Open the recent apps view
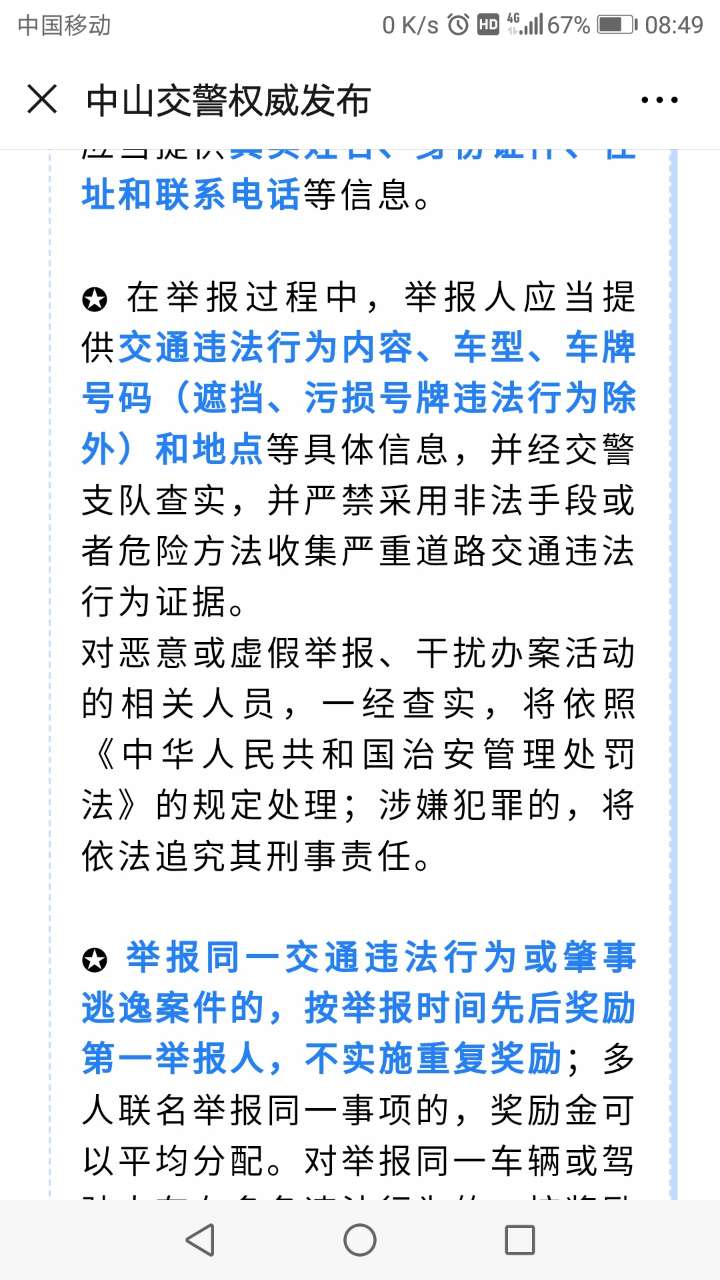Image resolution: width=720 pixels, height=1280 pixels. (520, 1240)
